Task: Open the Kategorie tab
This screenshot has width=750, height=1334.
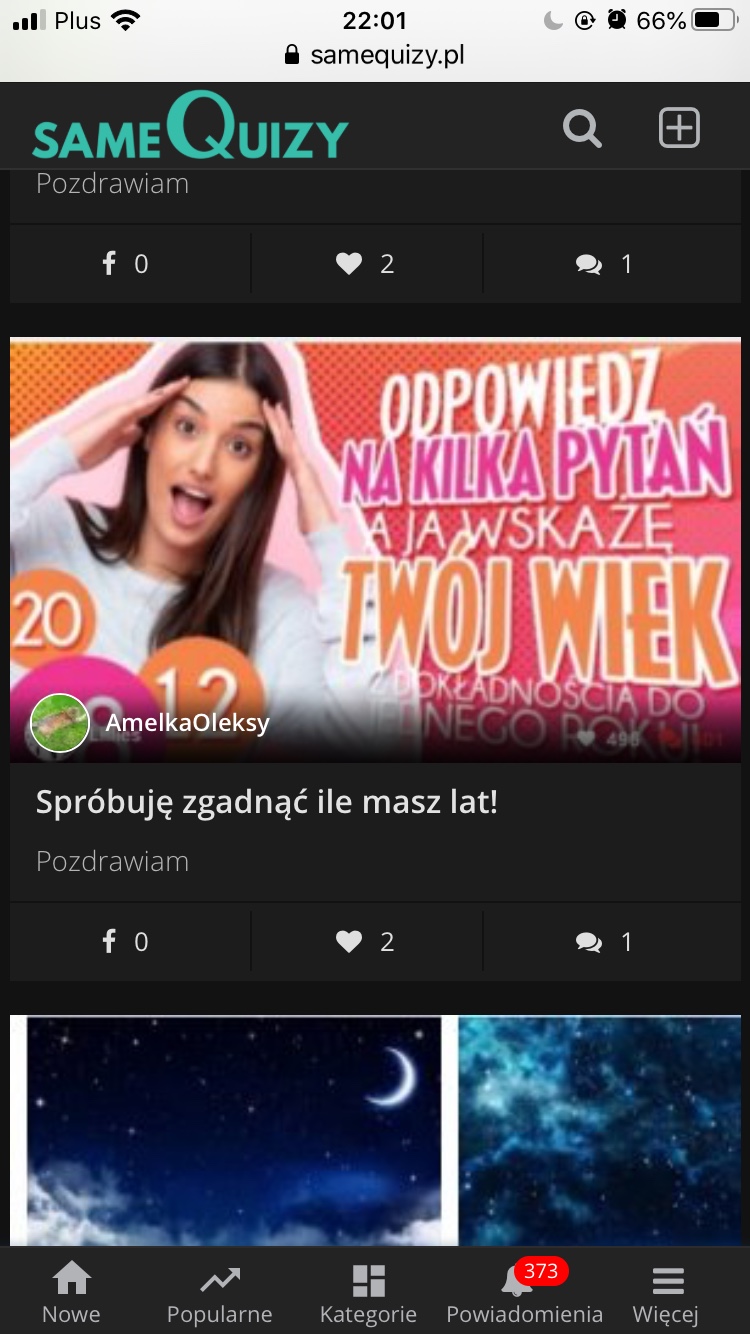Action: pyautogui.click(x=368, y=1292)
